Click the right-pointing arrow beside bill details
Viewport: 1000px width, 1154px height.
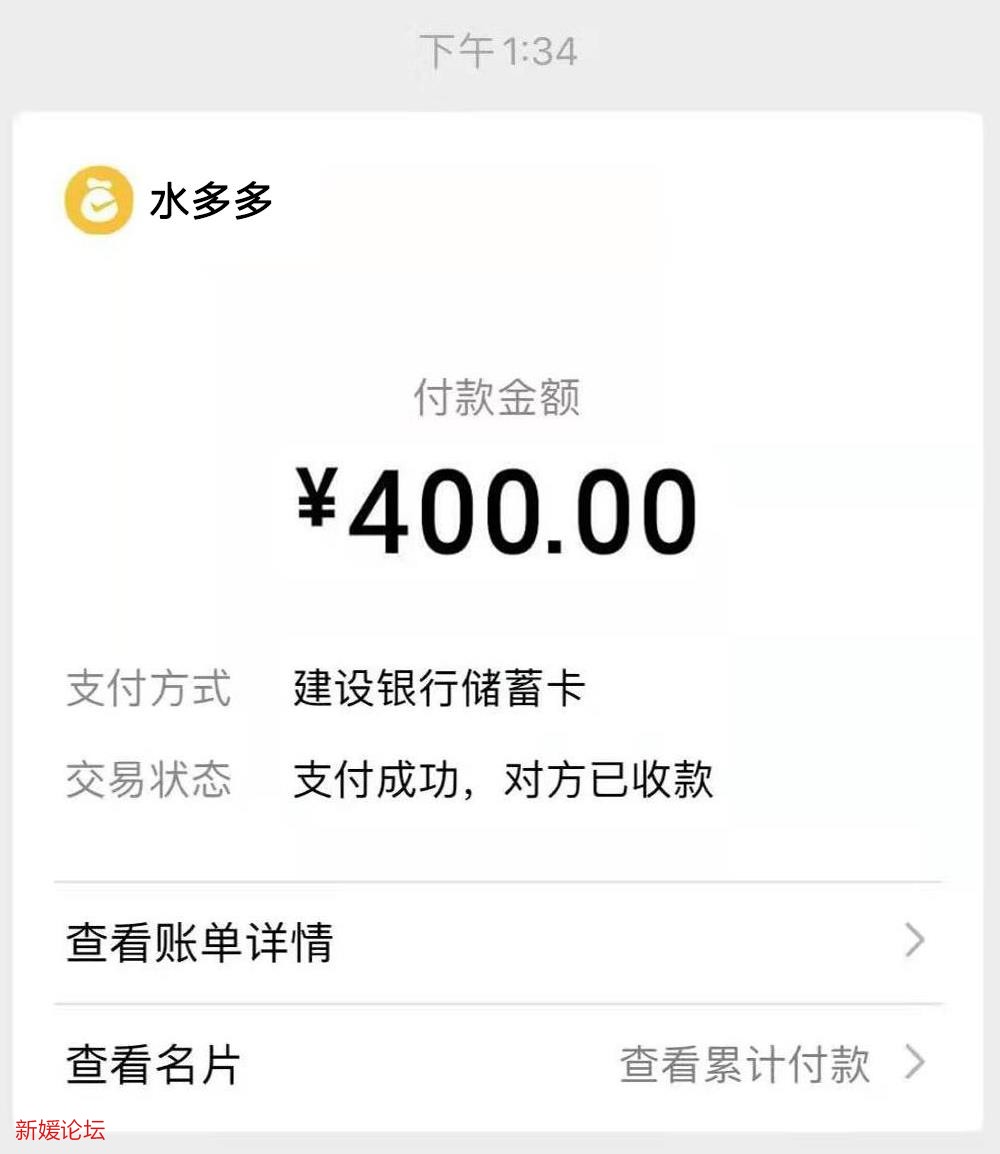click(912, 938)
